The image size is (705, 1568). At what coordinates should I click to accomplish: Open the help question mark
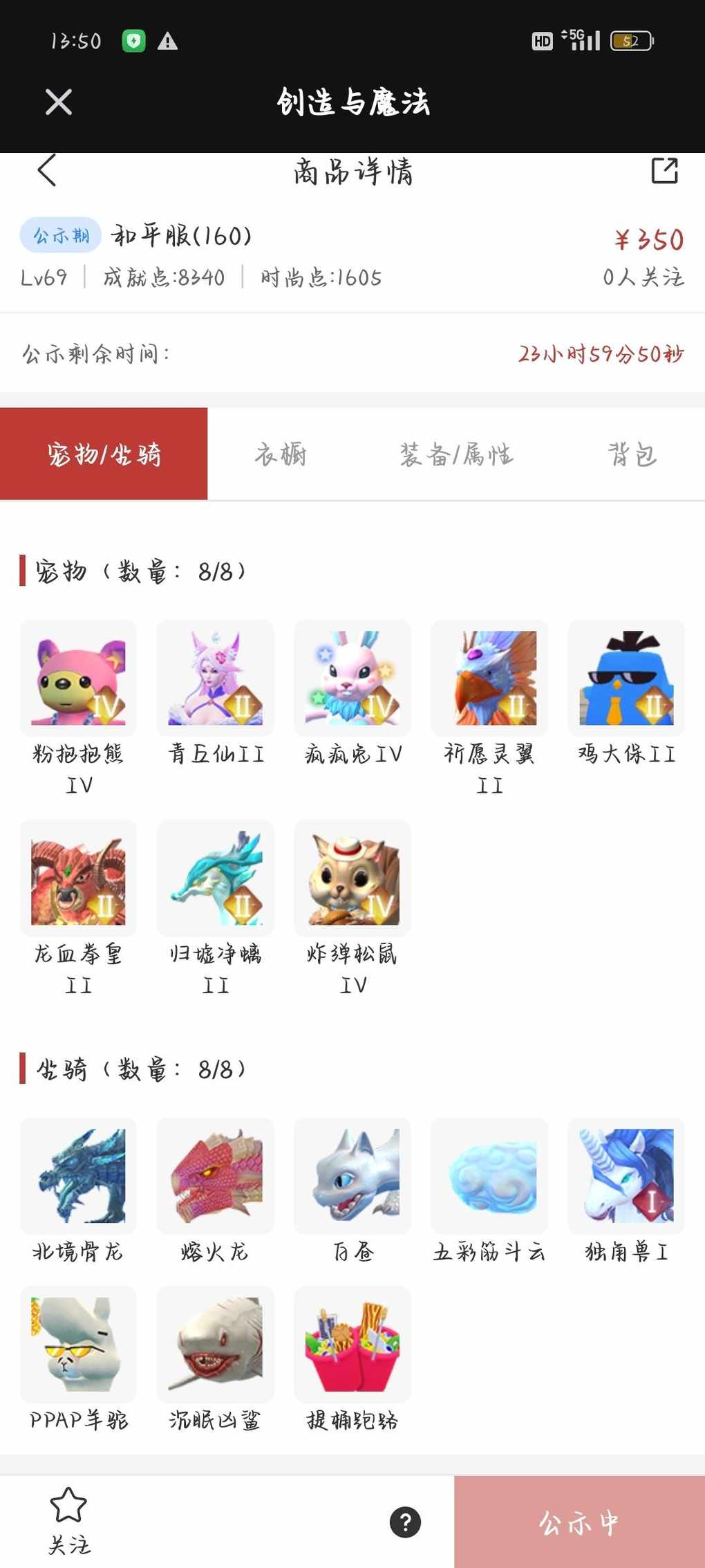pyautogui.click(x=406, y=1522)
